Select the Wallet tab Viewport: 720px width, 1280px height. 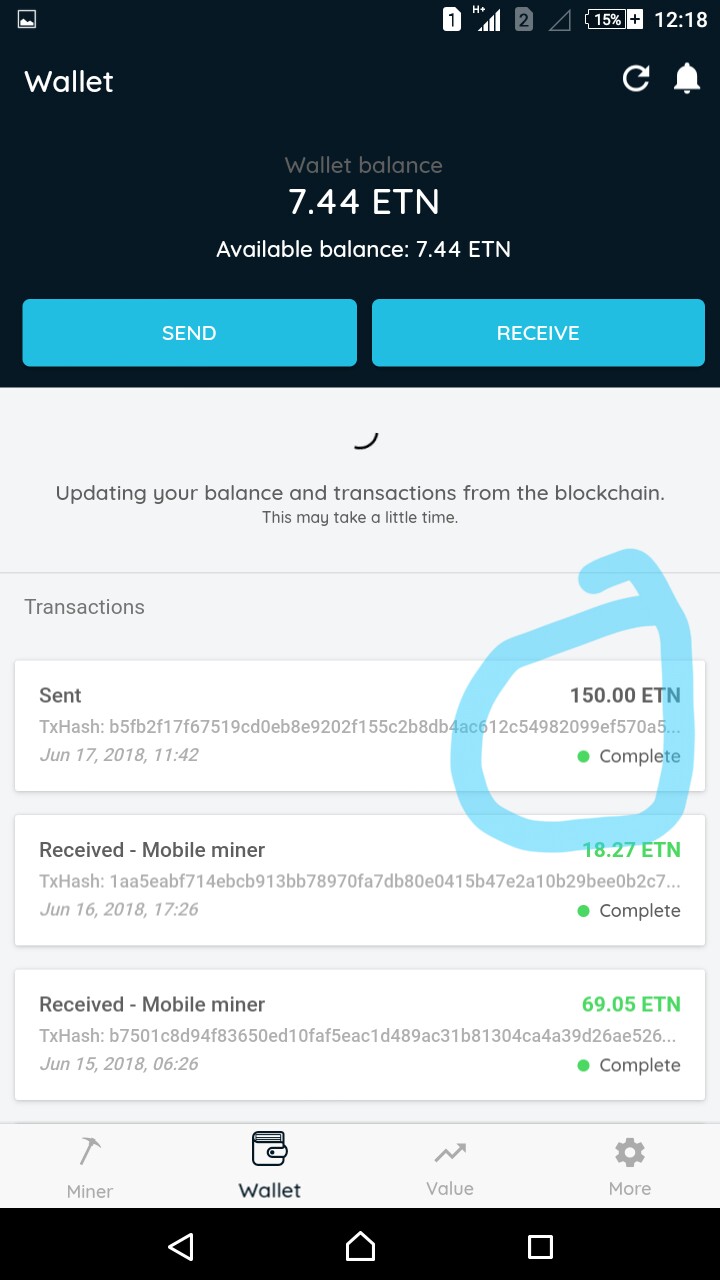[270, 1166]
